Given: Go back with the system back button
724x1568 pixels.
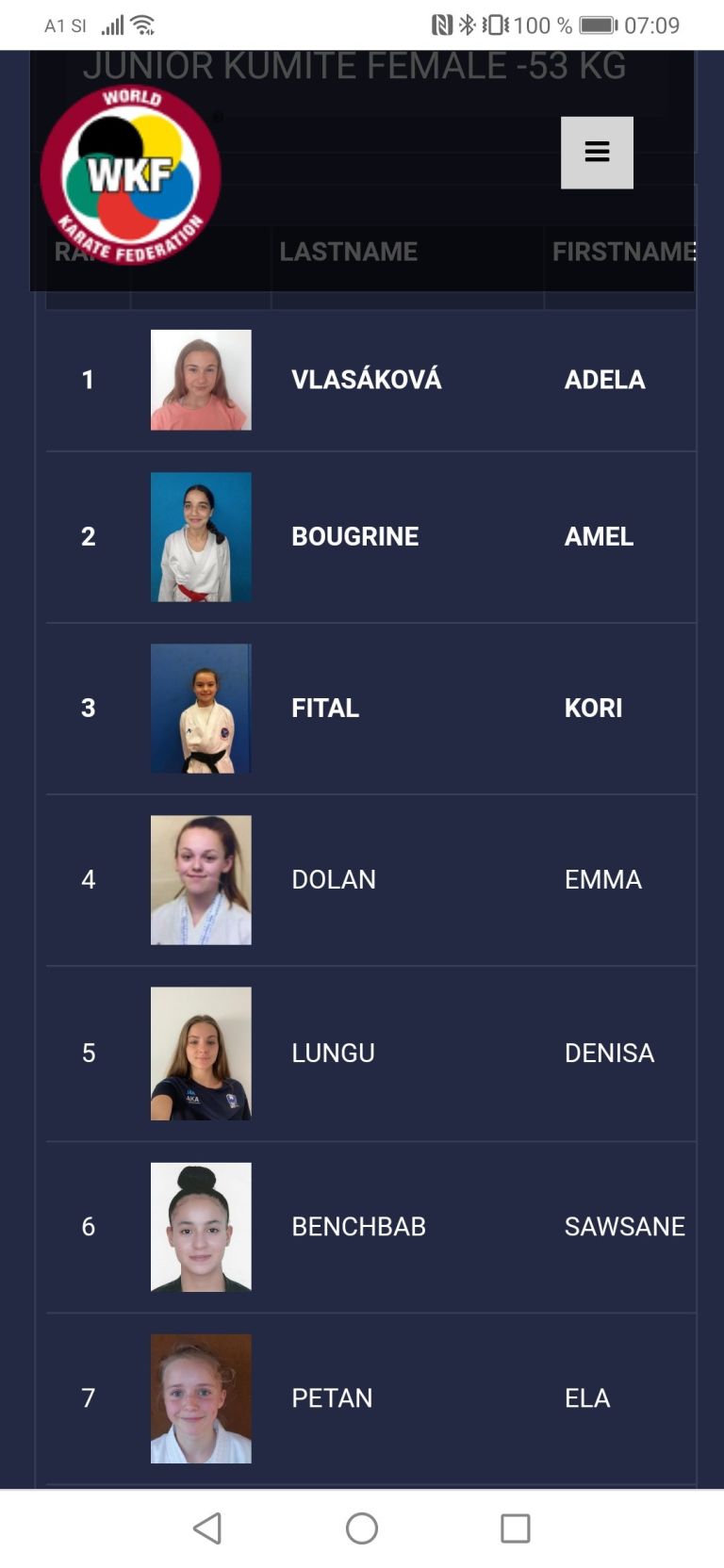Looking at the screenshot, I should point(207,1527).
